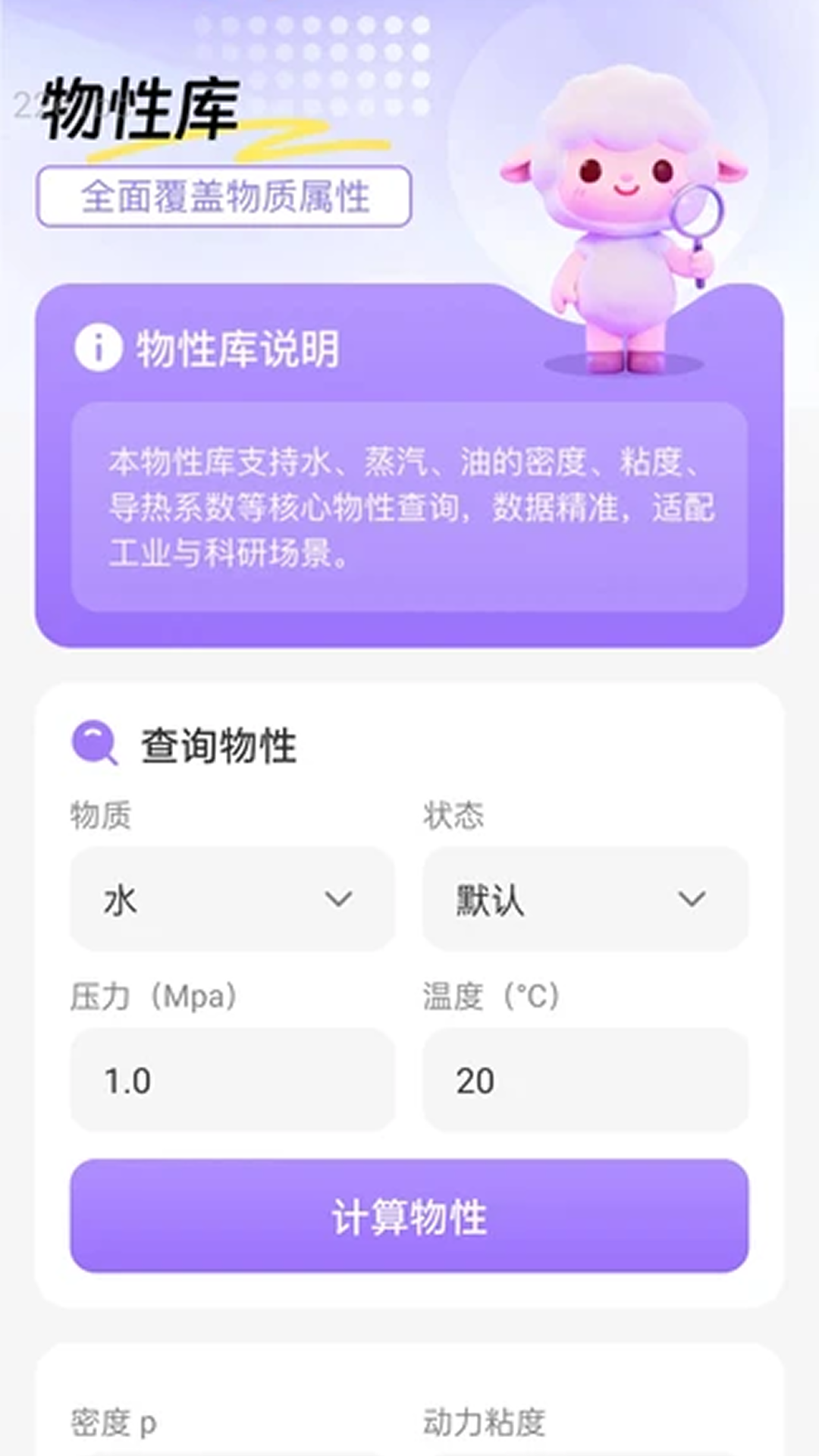The width and height of the screenshot is (819, 1456).
Task: Select the pressure input showing 1.0
Action: (231, 1081)
